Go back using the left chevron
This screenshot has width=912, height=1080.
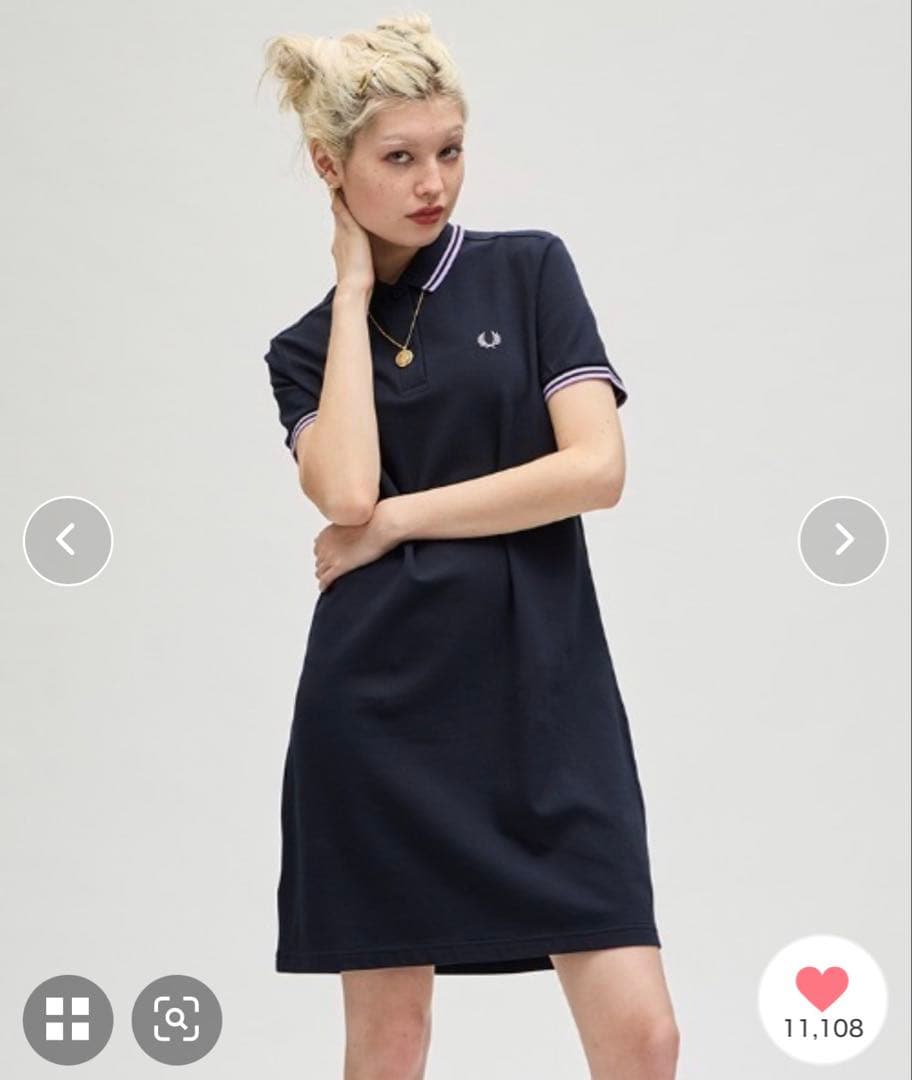[66, 538]
